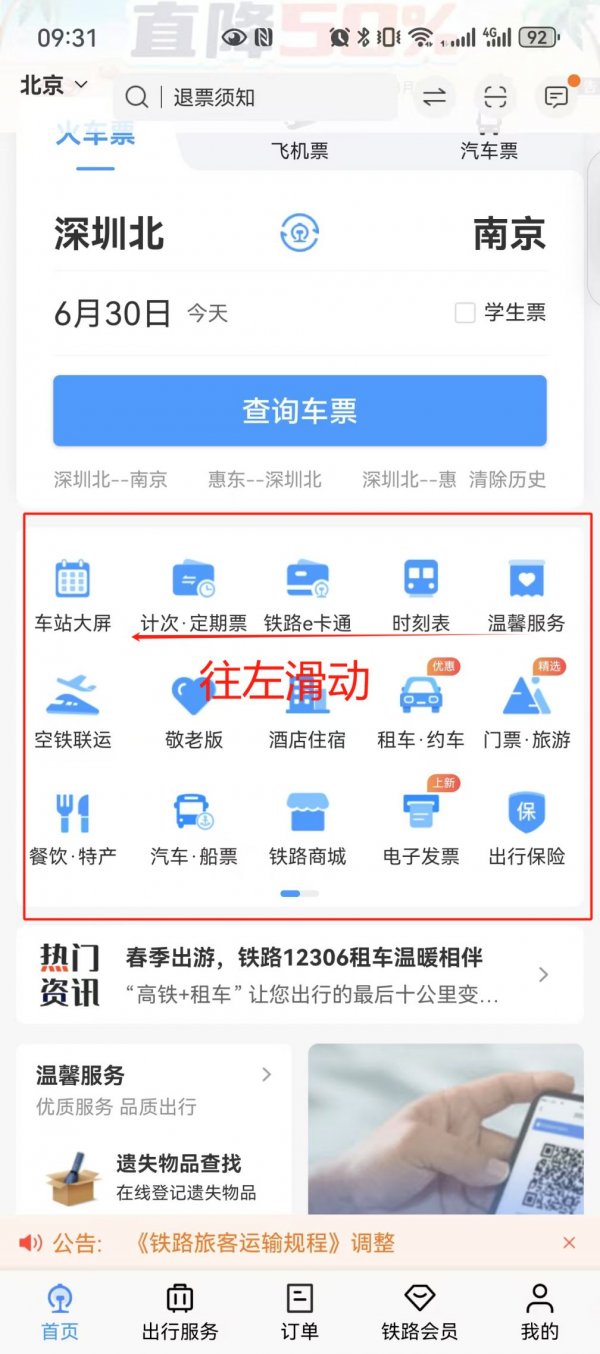Open 酒店住宿 service
The width and height of the screenshot is (600, 1354).
[x=307, y=711]
